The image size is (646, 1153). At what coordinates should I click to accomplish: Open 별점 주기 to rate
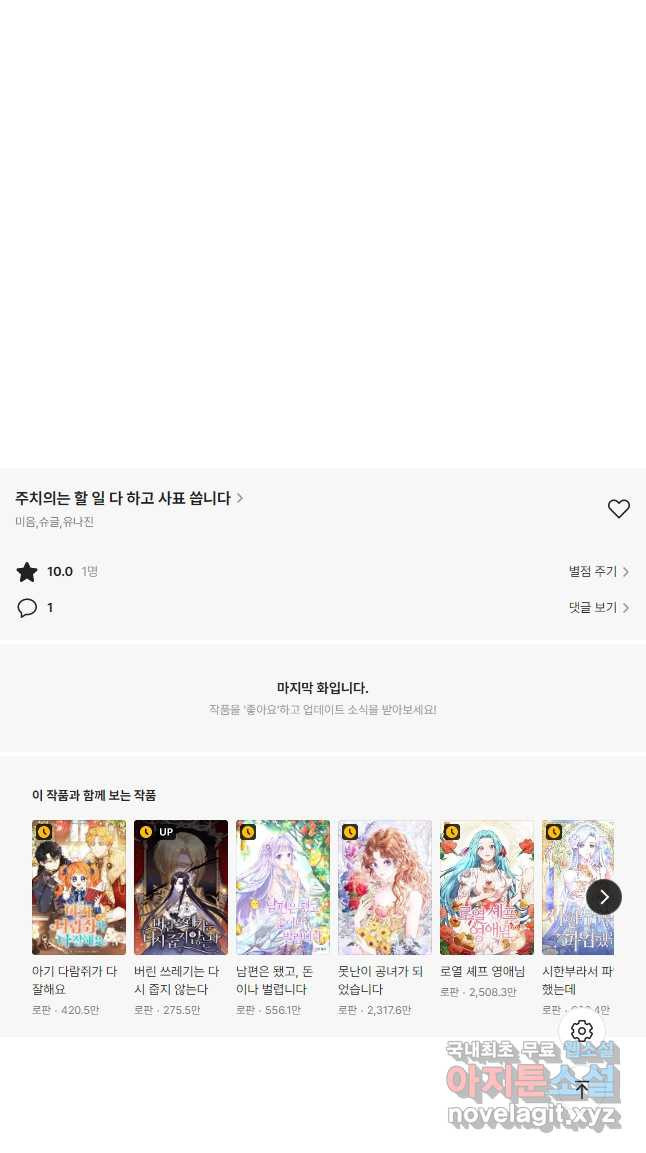coord(598,572)
